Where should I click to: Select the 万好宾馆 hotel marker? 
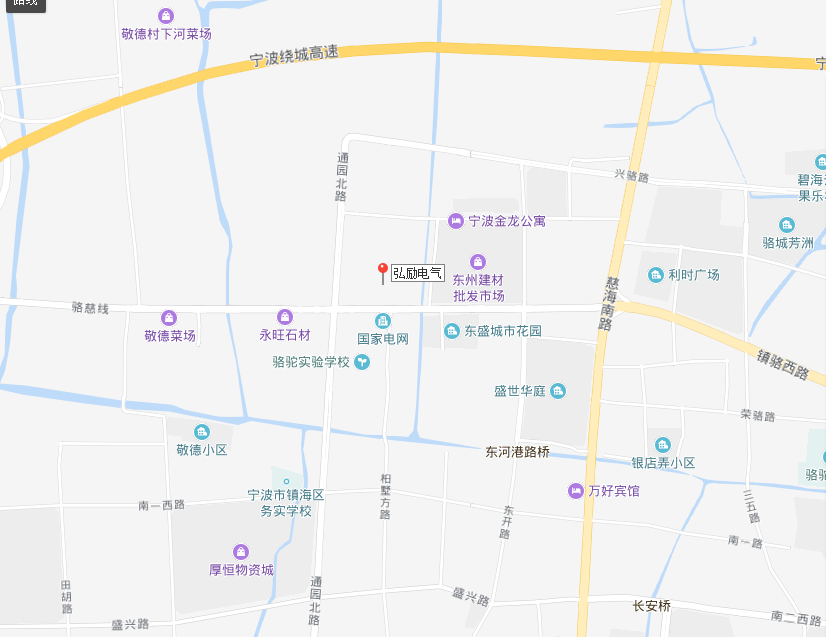coord(576,491)
